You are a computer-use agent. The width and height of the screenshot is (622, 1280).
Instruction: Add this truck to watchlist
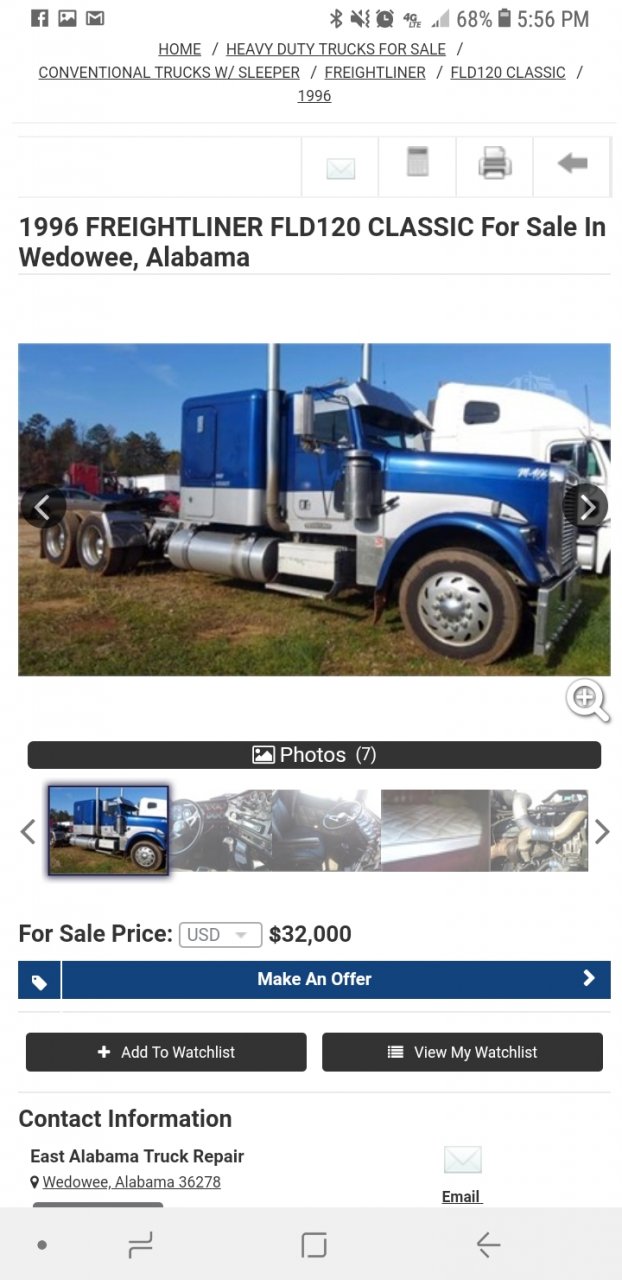pos(166,1052)
